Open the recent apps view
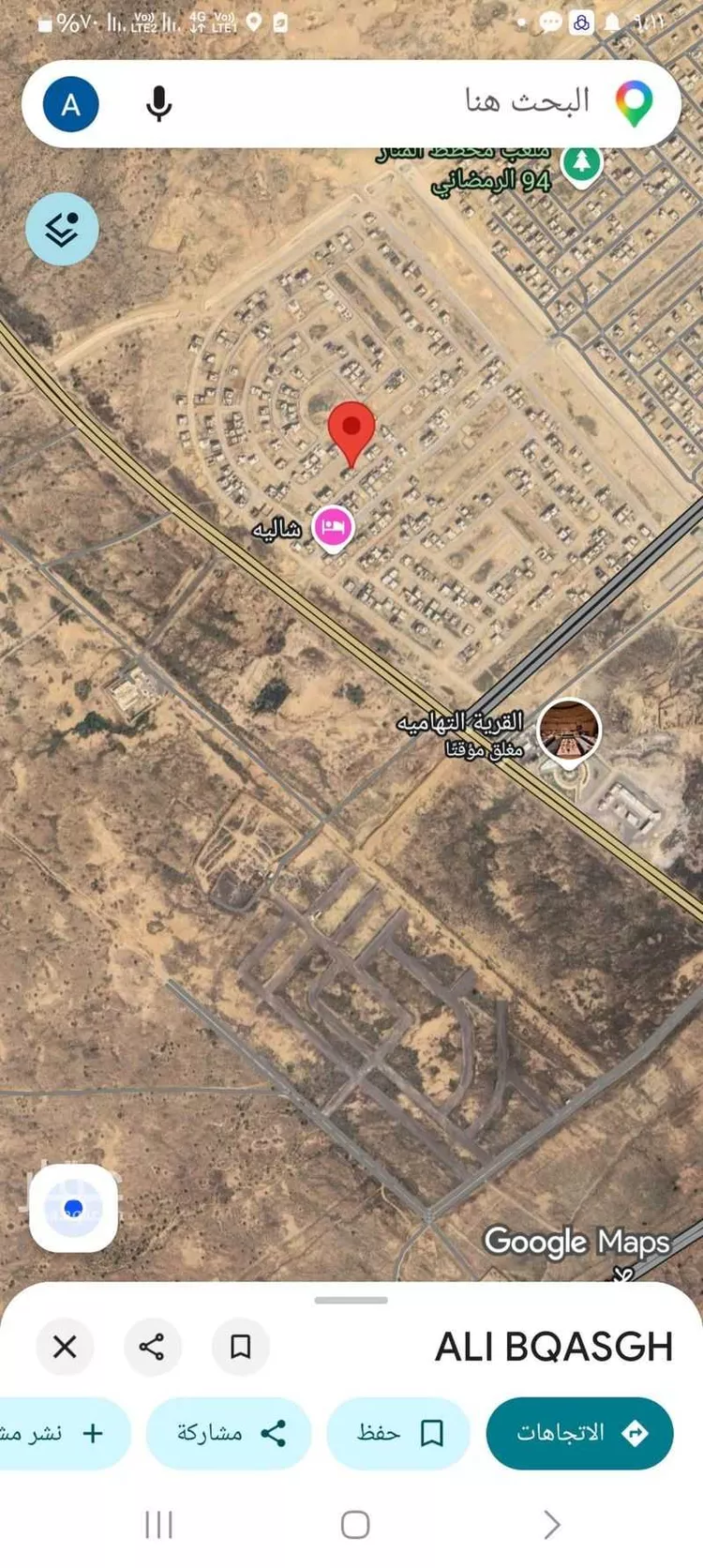Image resolution: width=703 pixels, height=1568 pixels. click(x=159, y=1525)
